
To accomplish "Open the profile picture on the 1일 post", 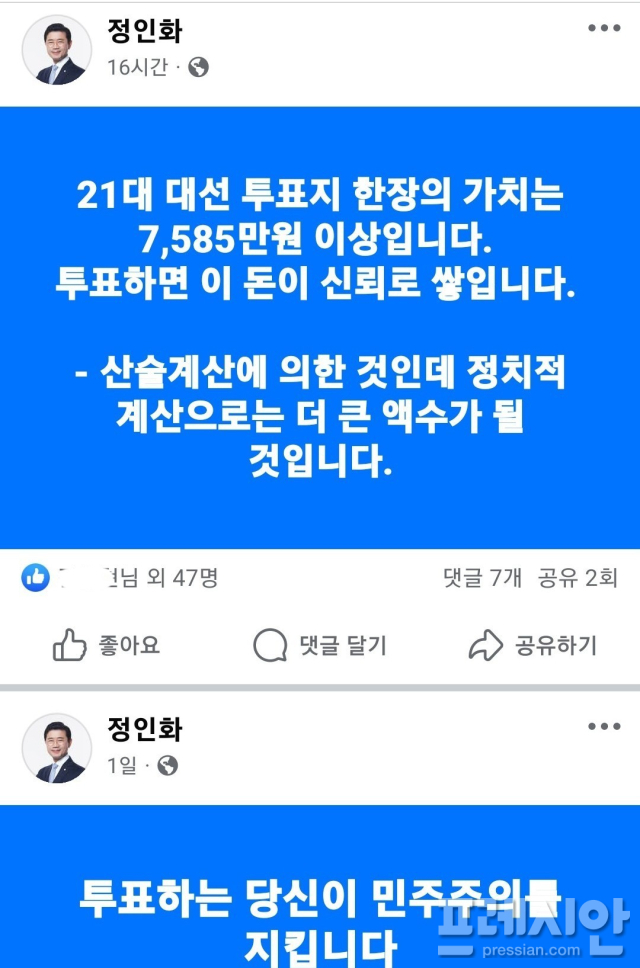I will click(56, 748).
